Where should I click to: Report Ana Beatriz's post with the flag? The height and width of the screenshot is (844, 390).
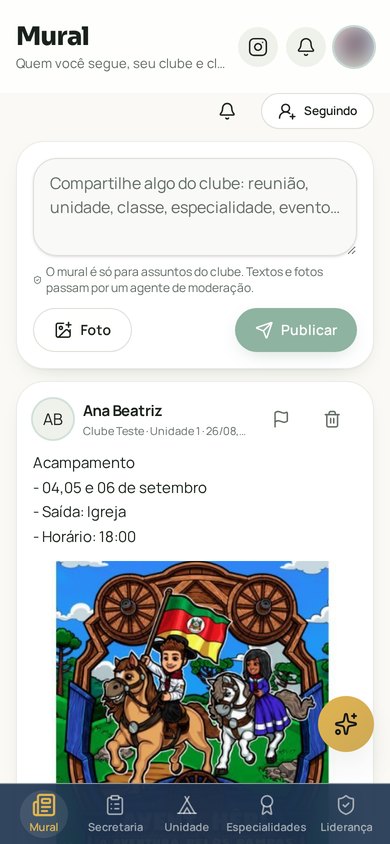[281, 419]
